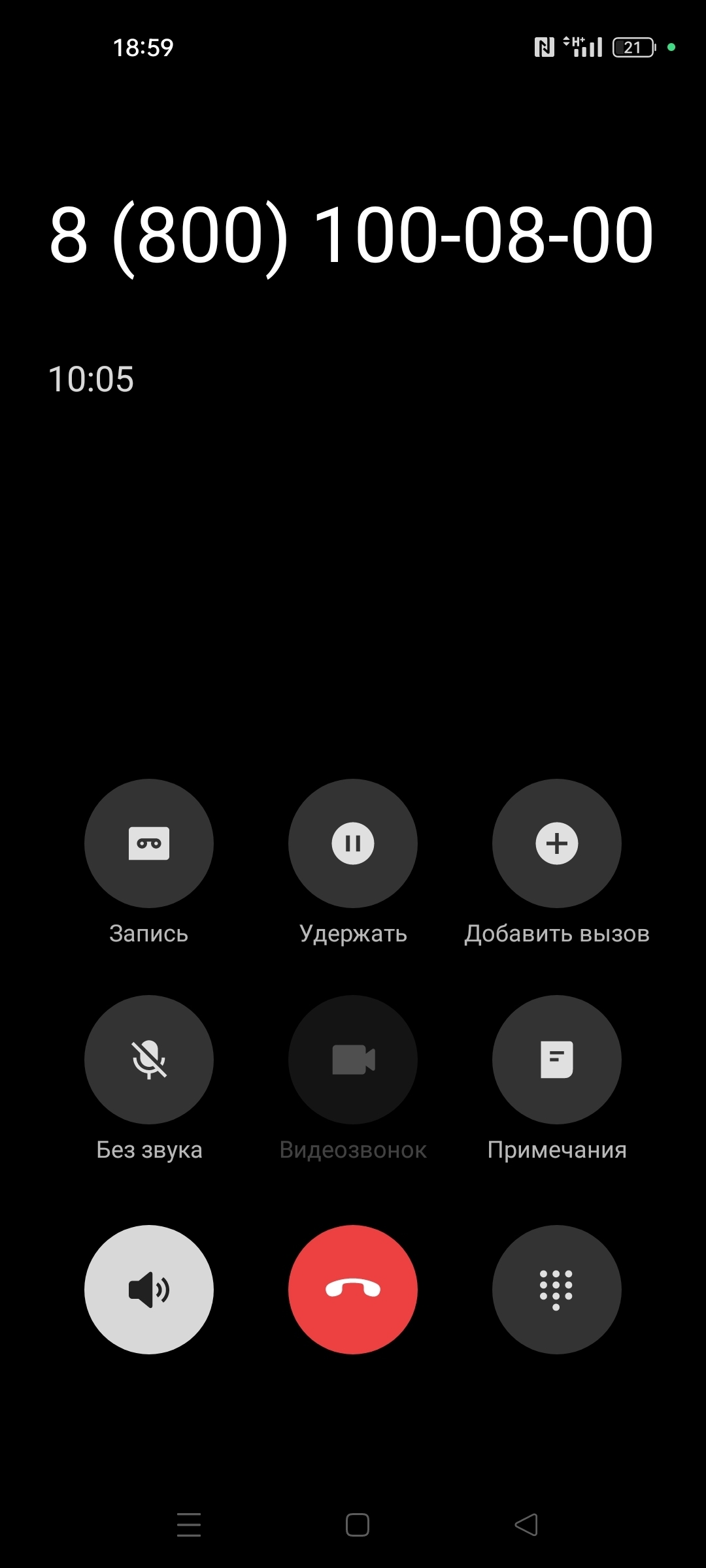Start recording the call with Запись
Image resolution: width=706 pixels, height=1568 pixels.
149,843
